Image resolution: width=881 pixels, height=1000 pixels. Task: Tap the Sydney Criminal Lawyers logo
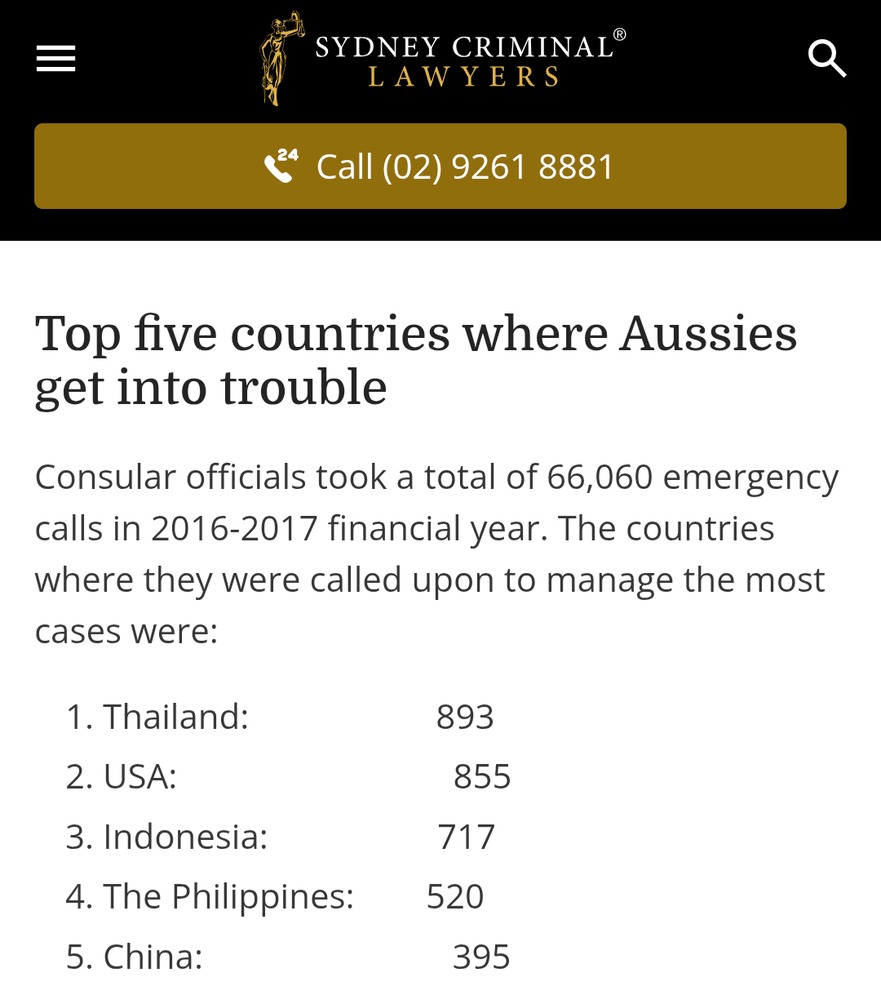coord(442,59)
